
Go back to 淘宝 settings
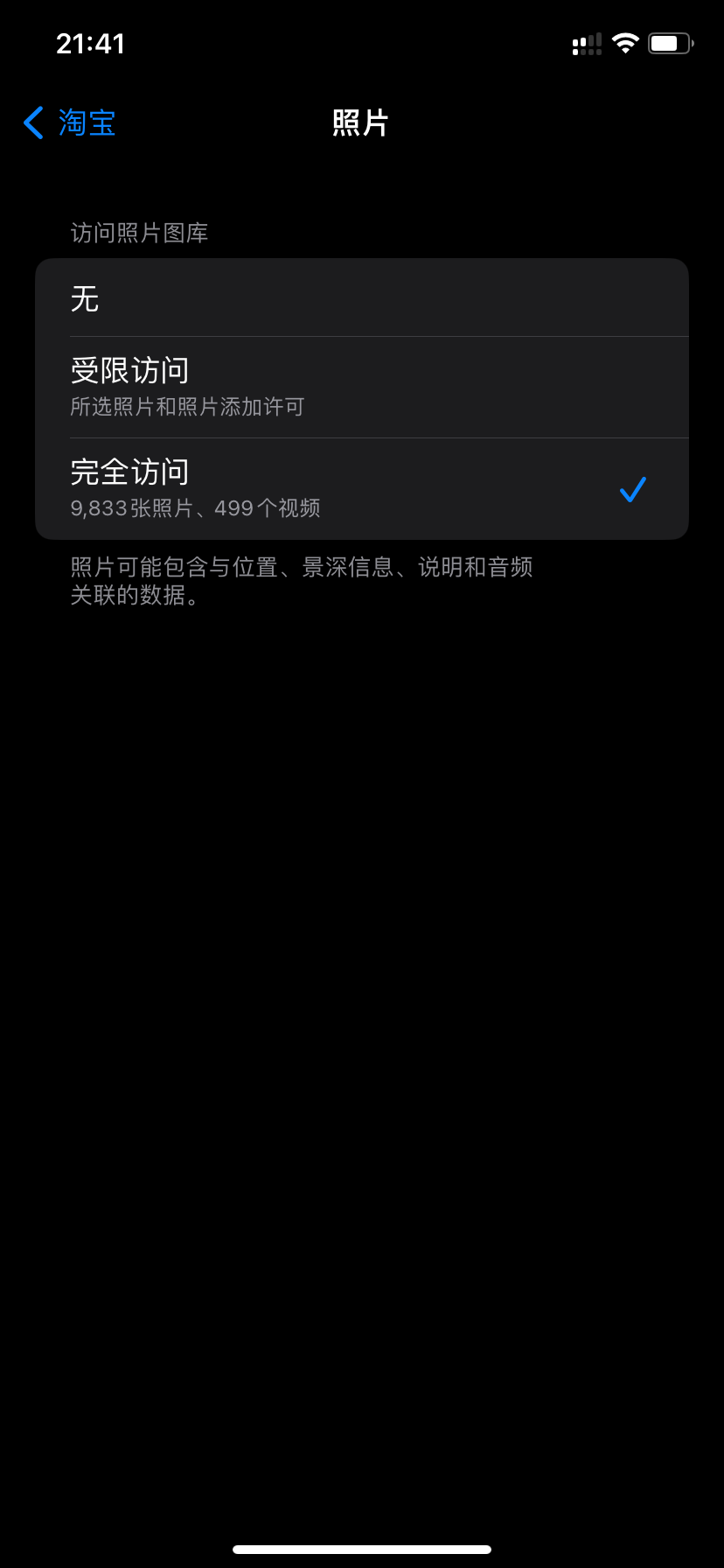point(70,122)
